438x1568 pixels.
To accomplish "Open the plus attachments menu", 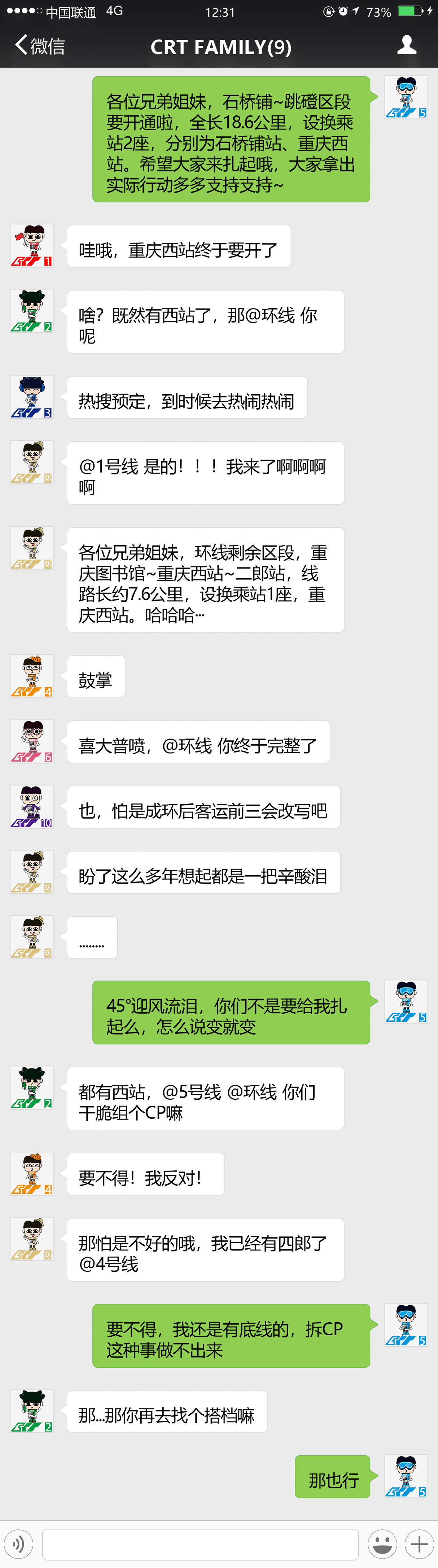I will coord(419,1544).
